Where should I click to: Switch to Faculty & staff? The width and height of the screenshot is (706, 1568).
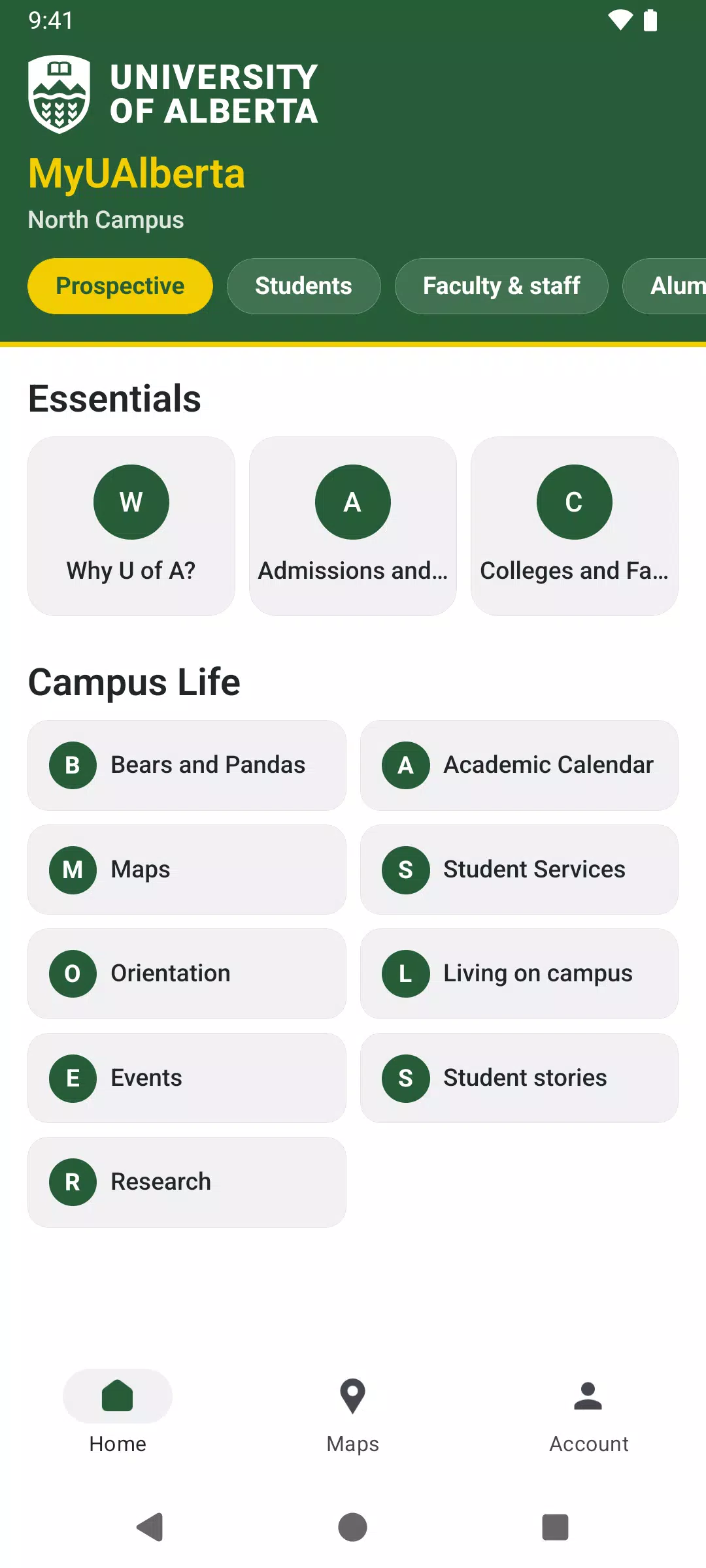click(501, 286)
